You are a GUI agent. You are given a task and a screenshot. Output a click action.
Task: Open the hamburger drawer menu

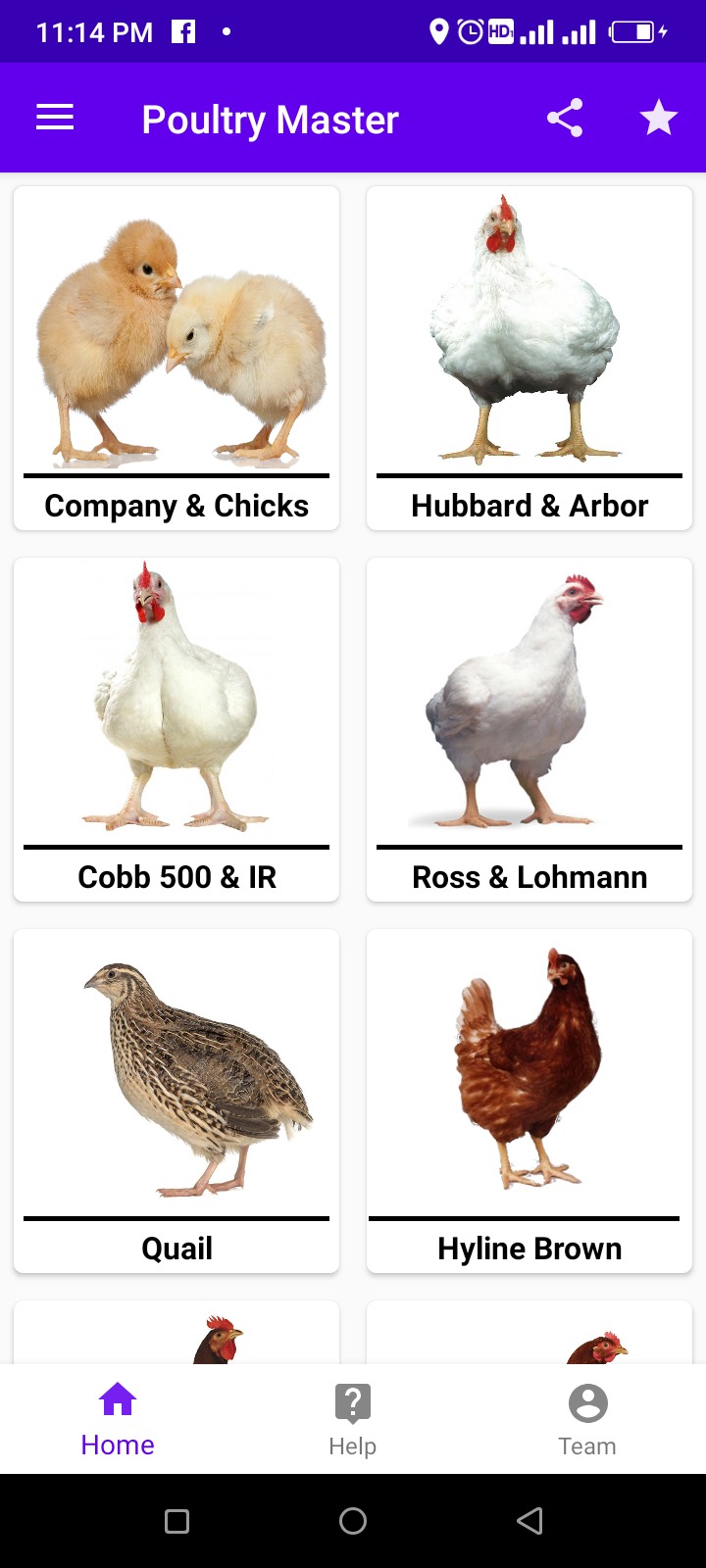pyautogui.click(x=55, y=119)
